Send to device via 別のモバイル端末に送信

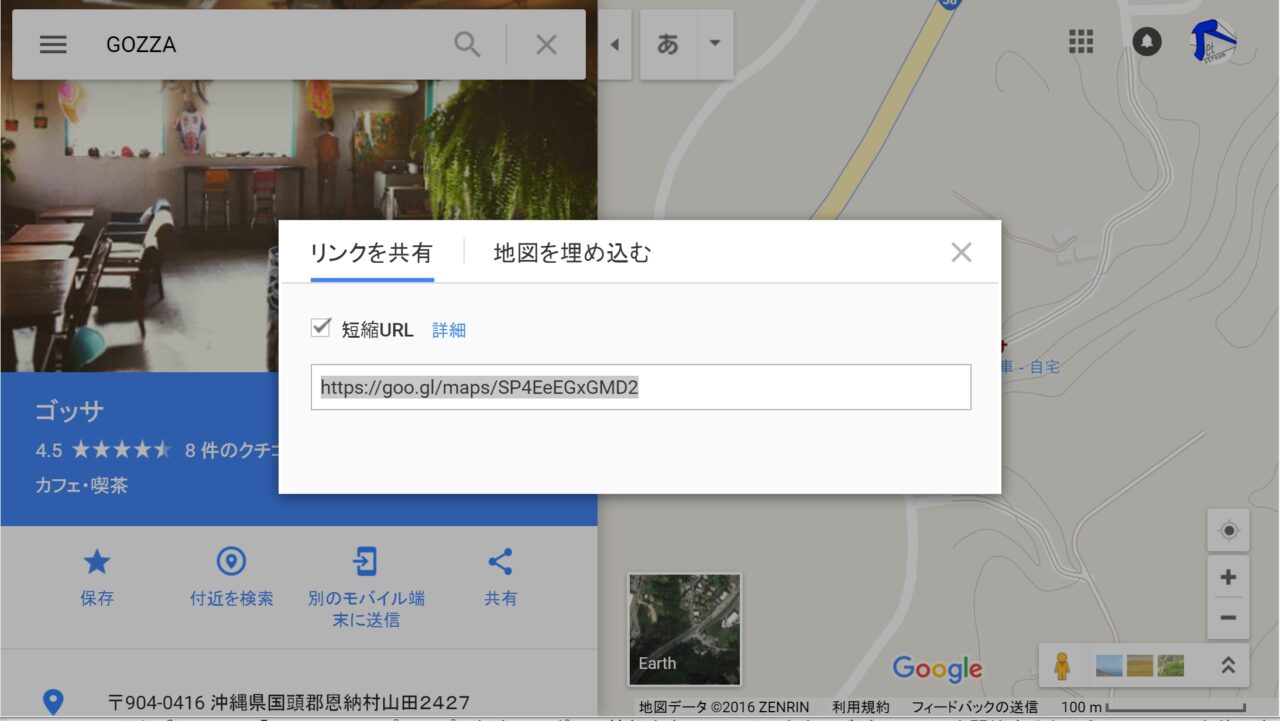pos(366,585)
